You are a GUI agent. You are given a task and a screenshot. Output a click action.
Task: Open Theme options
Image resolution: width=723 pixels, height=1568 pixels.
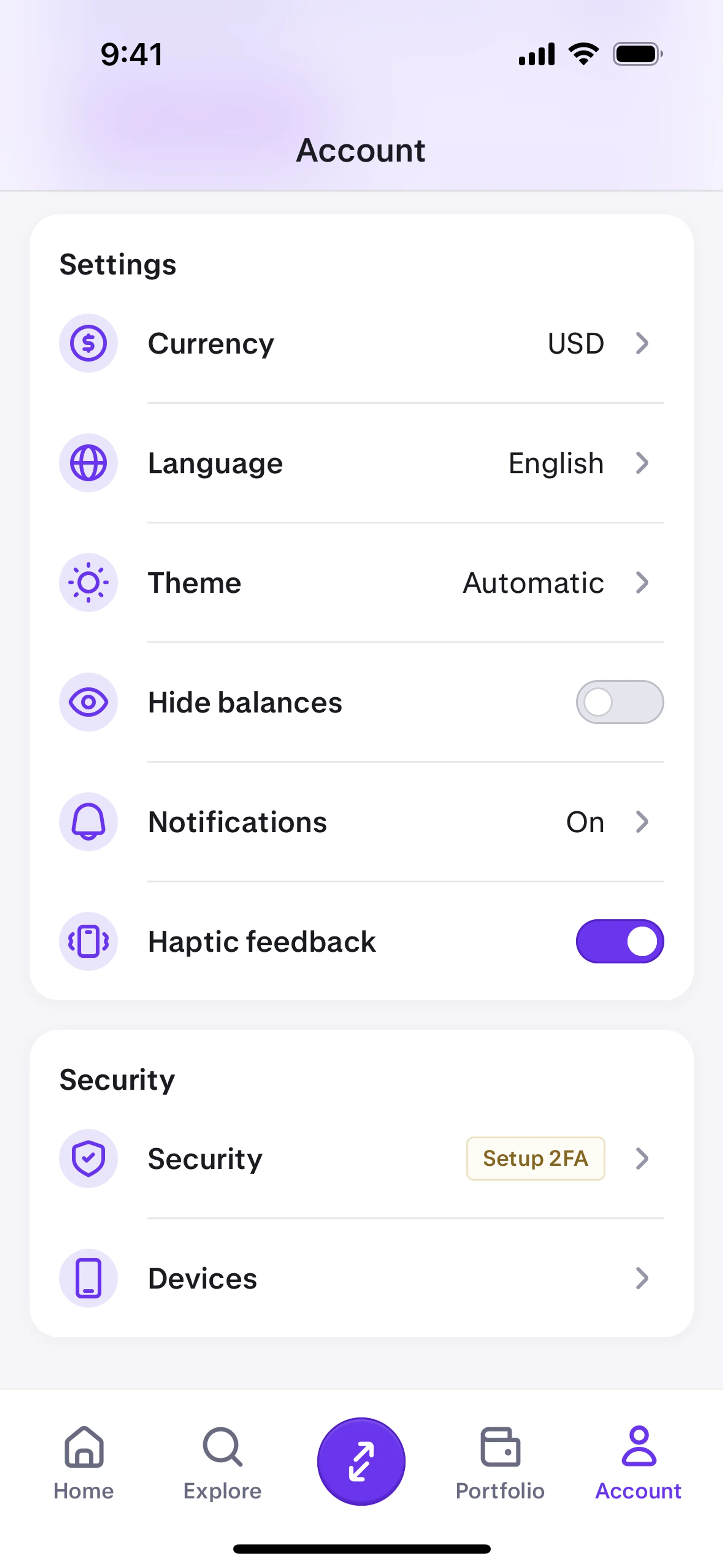point(361,582)
